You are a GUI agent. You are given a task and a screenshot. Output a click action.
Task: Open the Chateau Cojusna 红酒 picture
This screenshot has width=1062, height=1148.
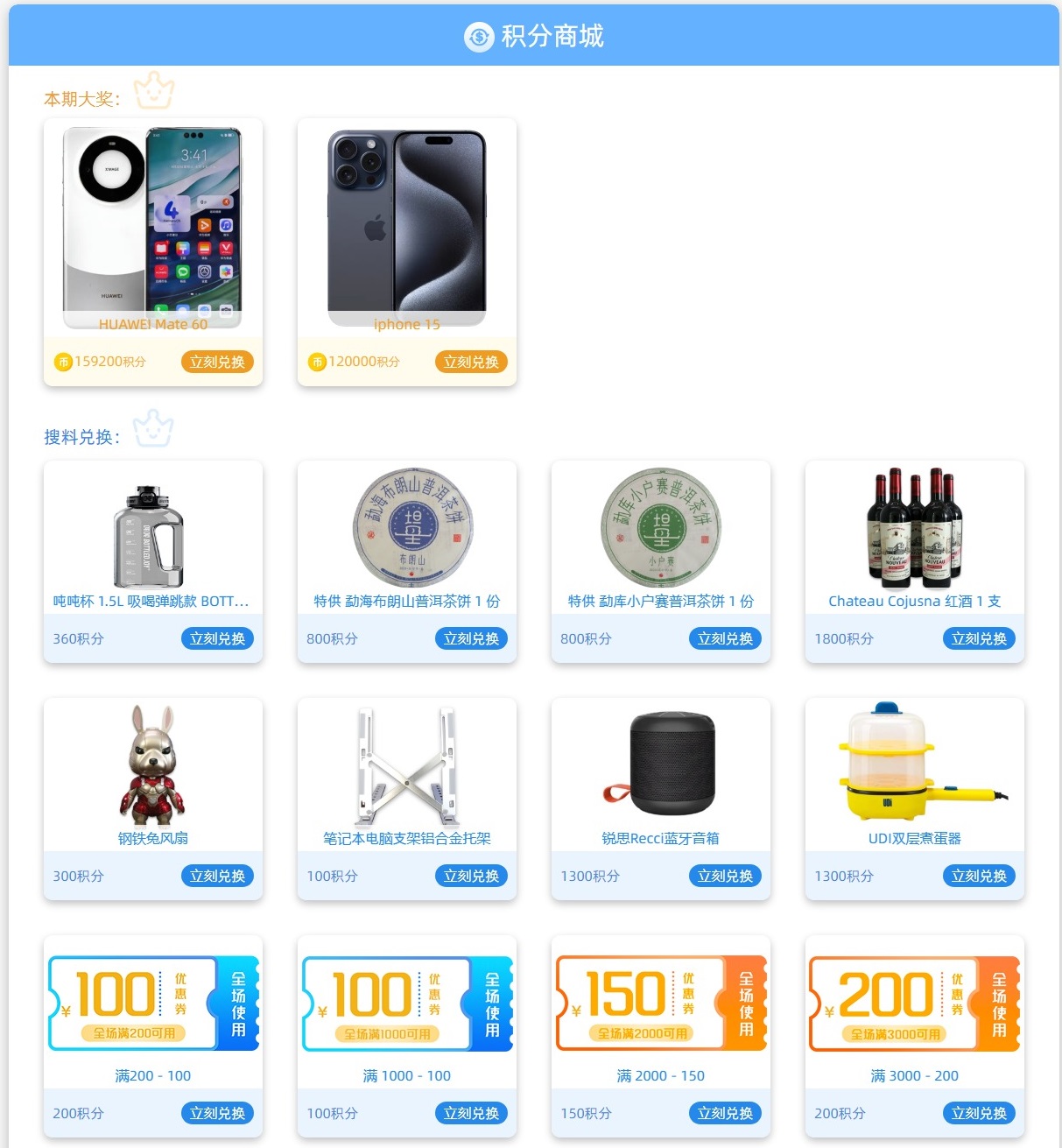(x=915, y=527)
